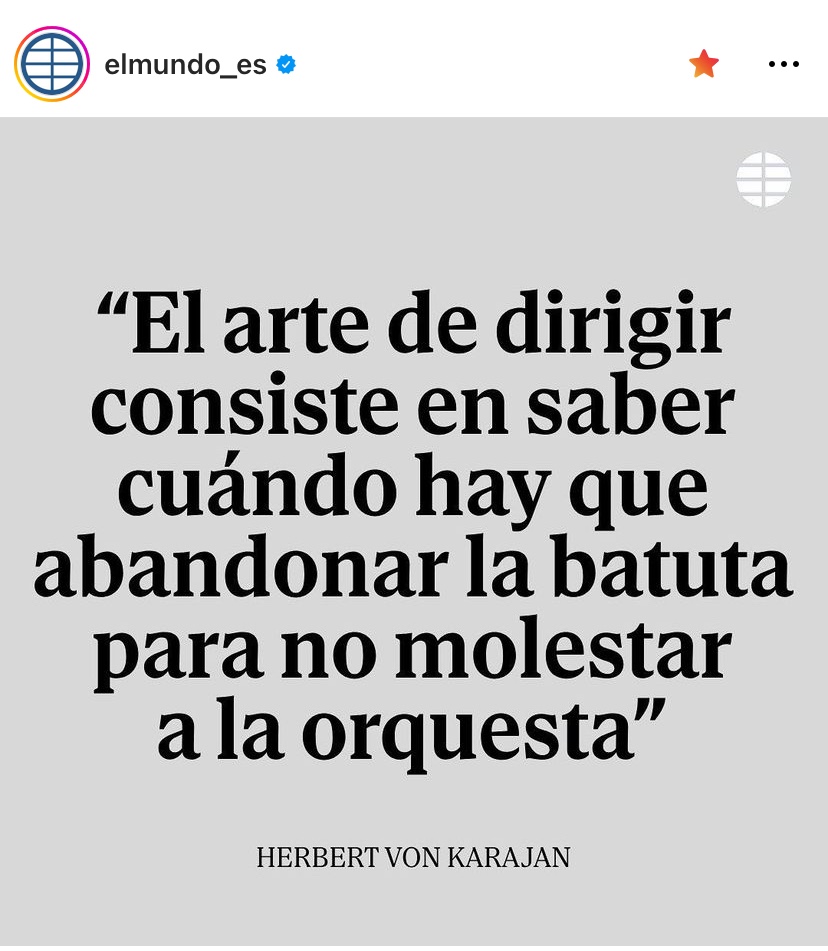Tap the Herbert von Karajan quote post
The image size is (828, 951).
coord(414,530)
